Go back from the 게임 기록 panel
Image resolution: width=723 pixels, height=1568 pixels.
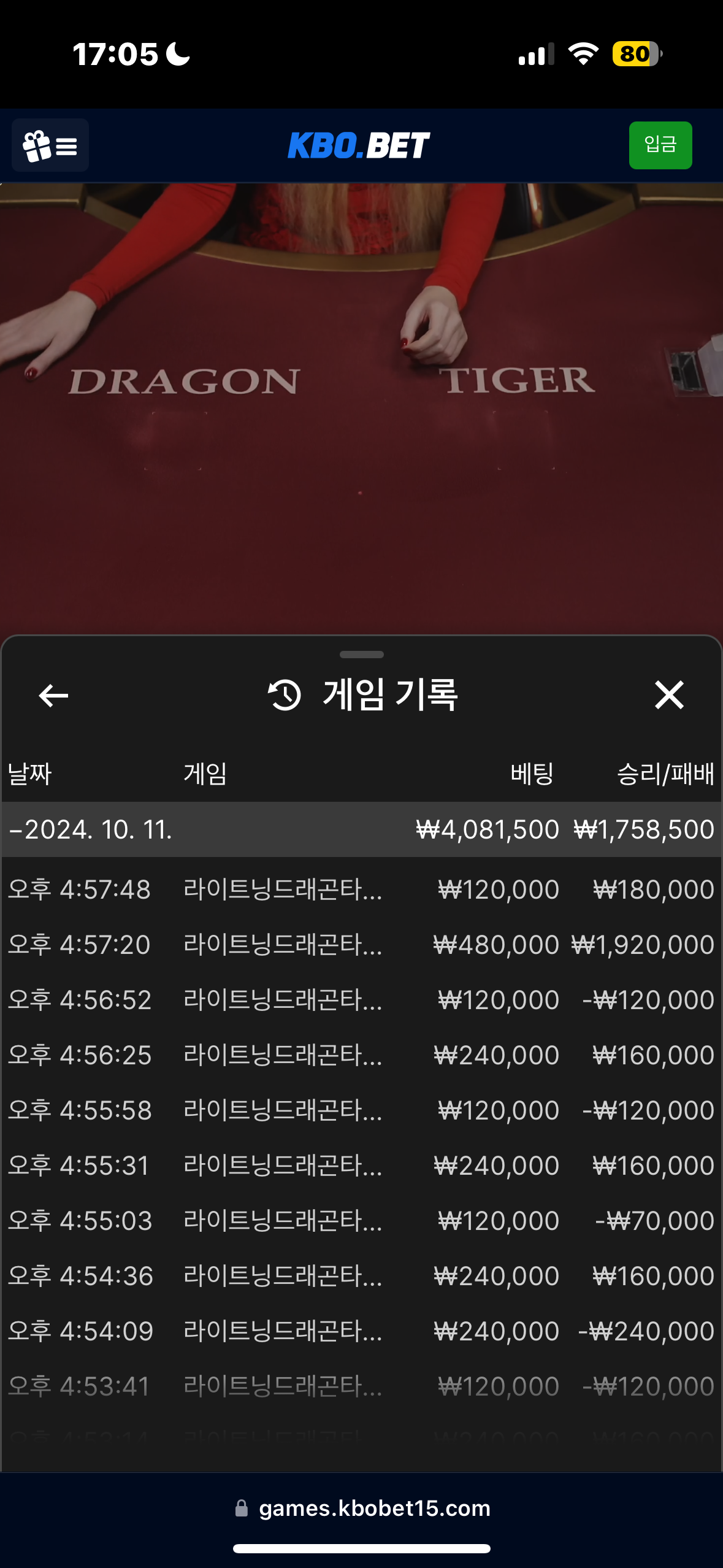point(53,695)
